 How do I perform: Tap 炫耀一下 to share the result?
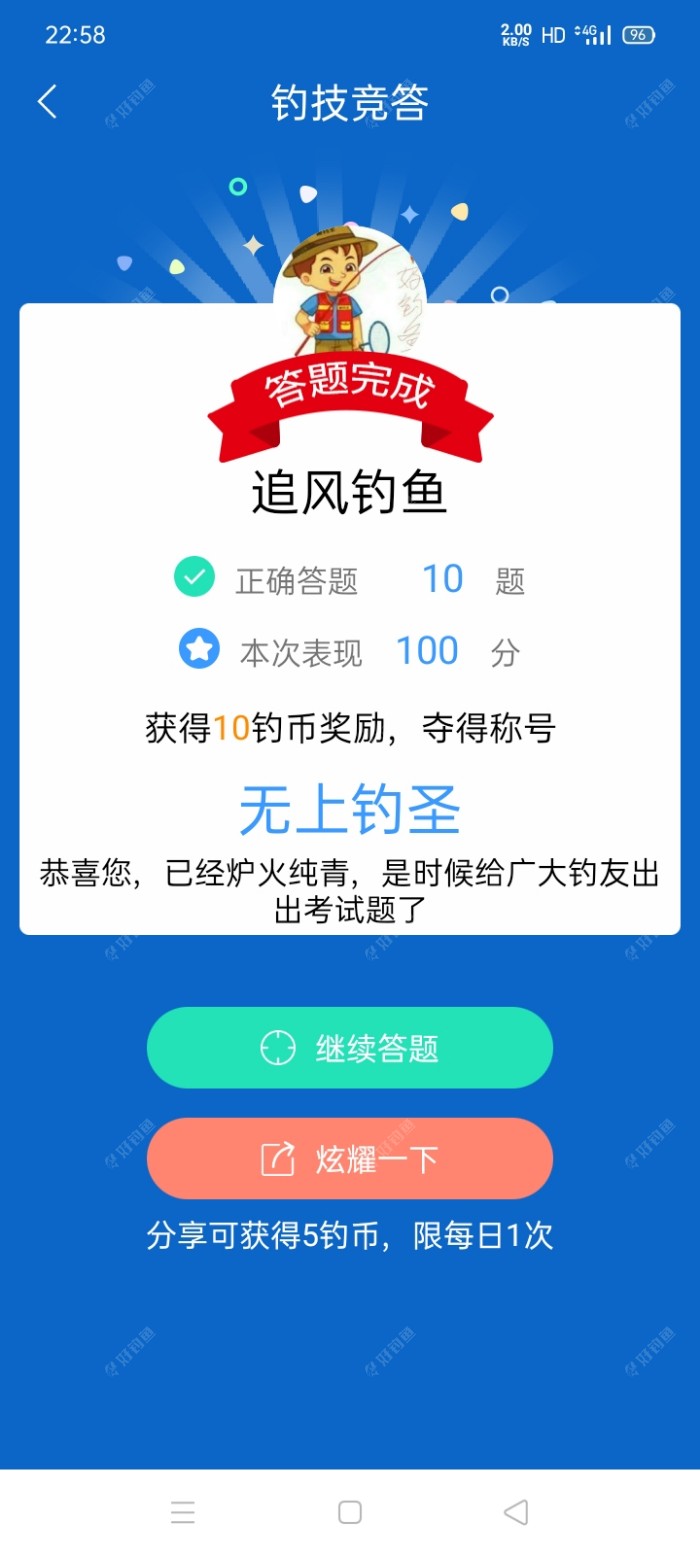(x=350, y=1159)
